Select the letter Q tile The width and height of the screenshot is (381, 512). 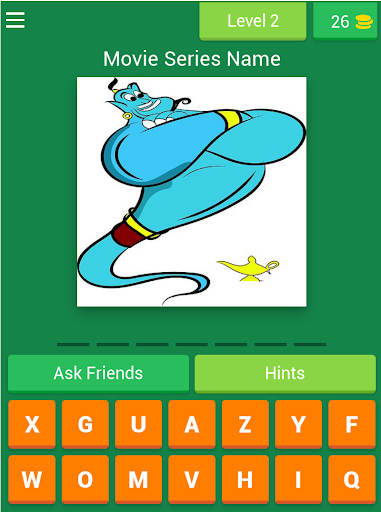tap(352, 479)
